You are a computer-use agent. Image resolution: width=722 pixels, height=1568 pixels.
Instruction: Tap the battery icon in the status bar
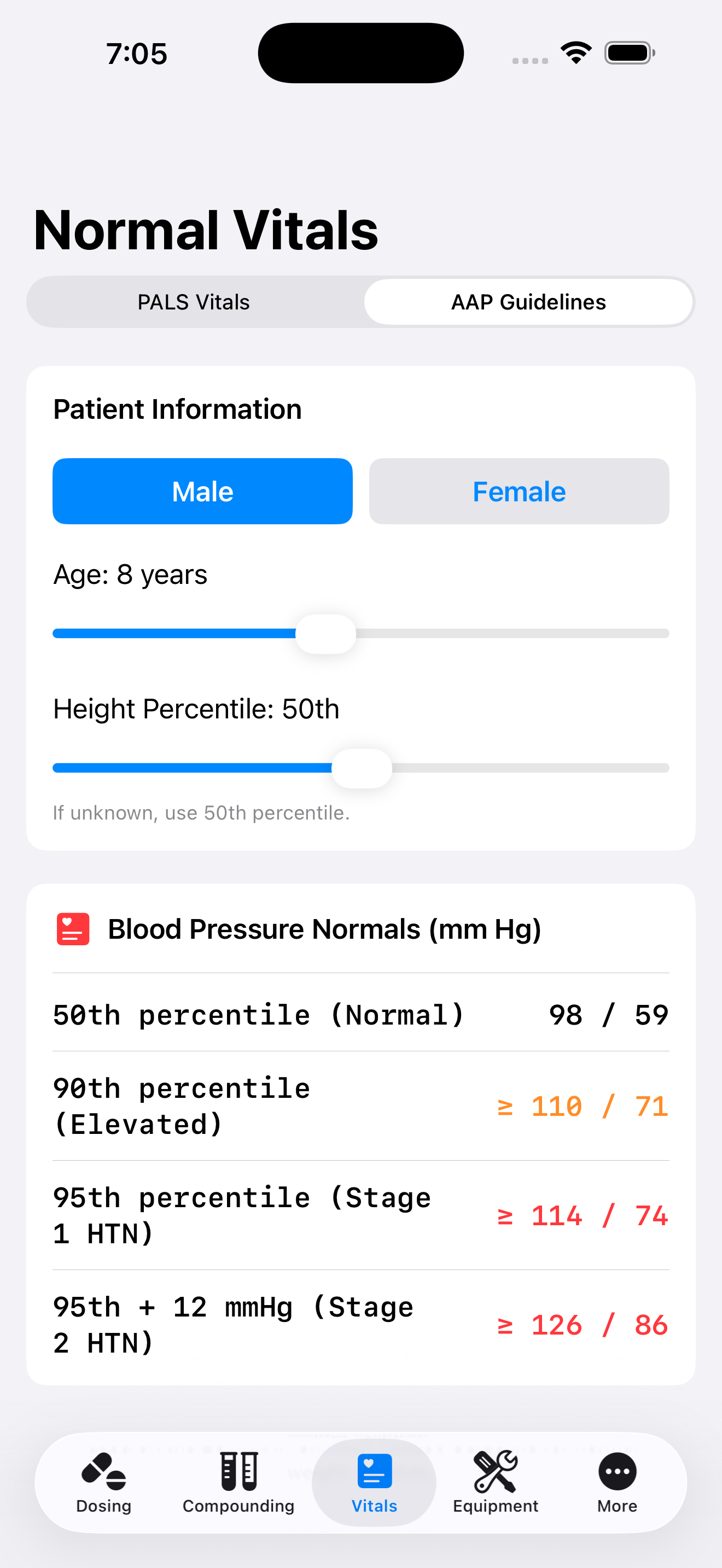pyautogui.click(x=630, y=52)
